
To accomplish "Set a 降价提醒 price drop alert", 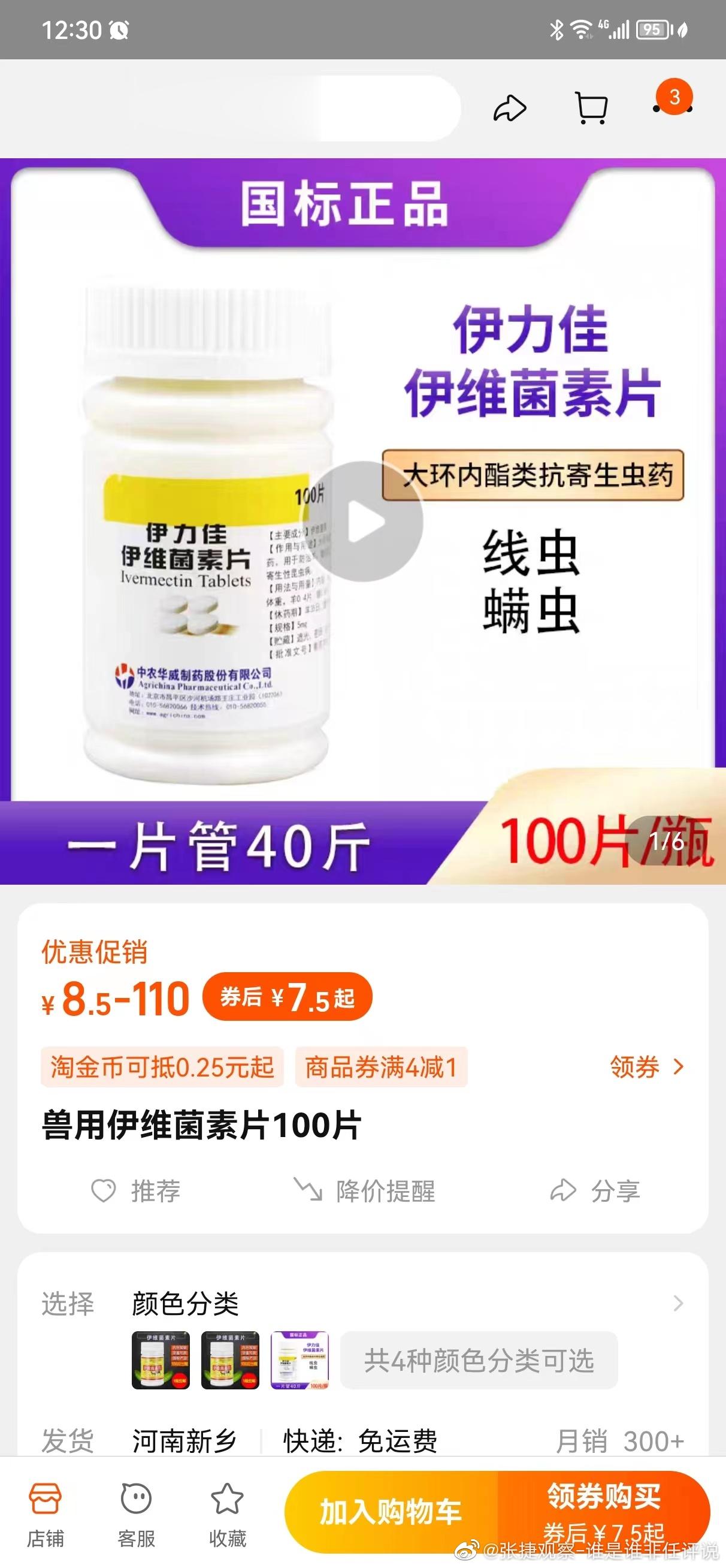I will [x=364, y=1190].
